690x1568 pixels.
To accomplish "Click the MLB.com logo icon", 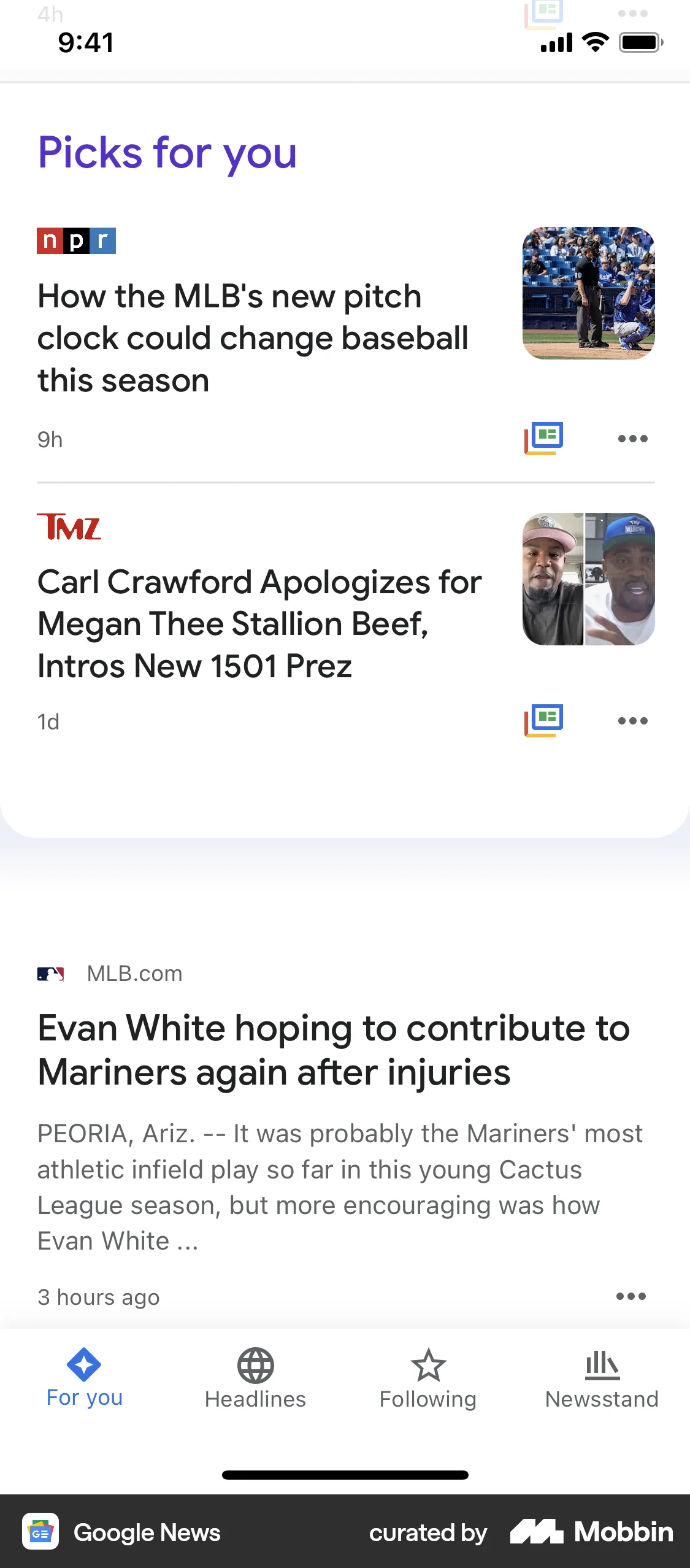I will tap(51, 972).
